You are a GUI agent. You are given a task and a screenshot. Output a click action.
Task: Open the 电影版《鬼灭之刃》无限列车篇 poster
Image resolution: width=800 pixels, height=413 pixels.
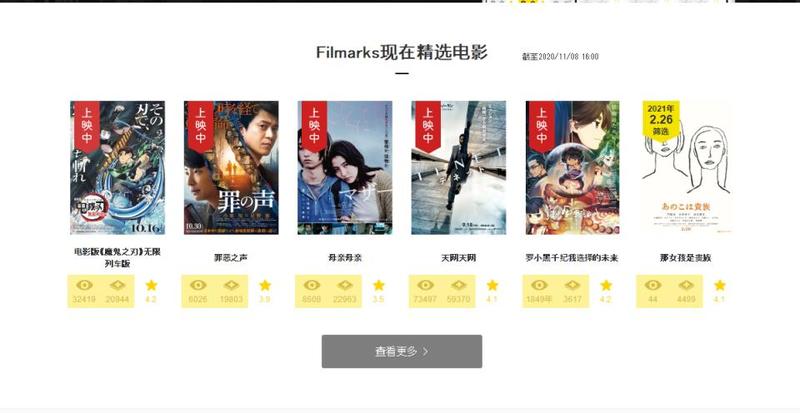117,167
